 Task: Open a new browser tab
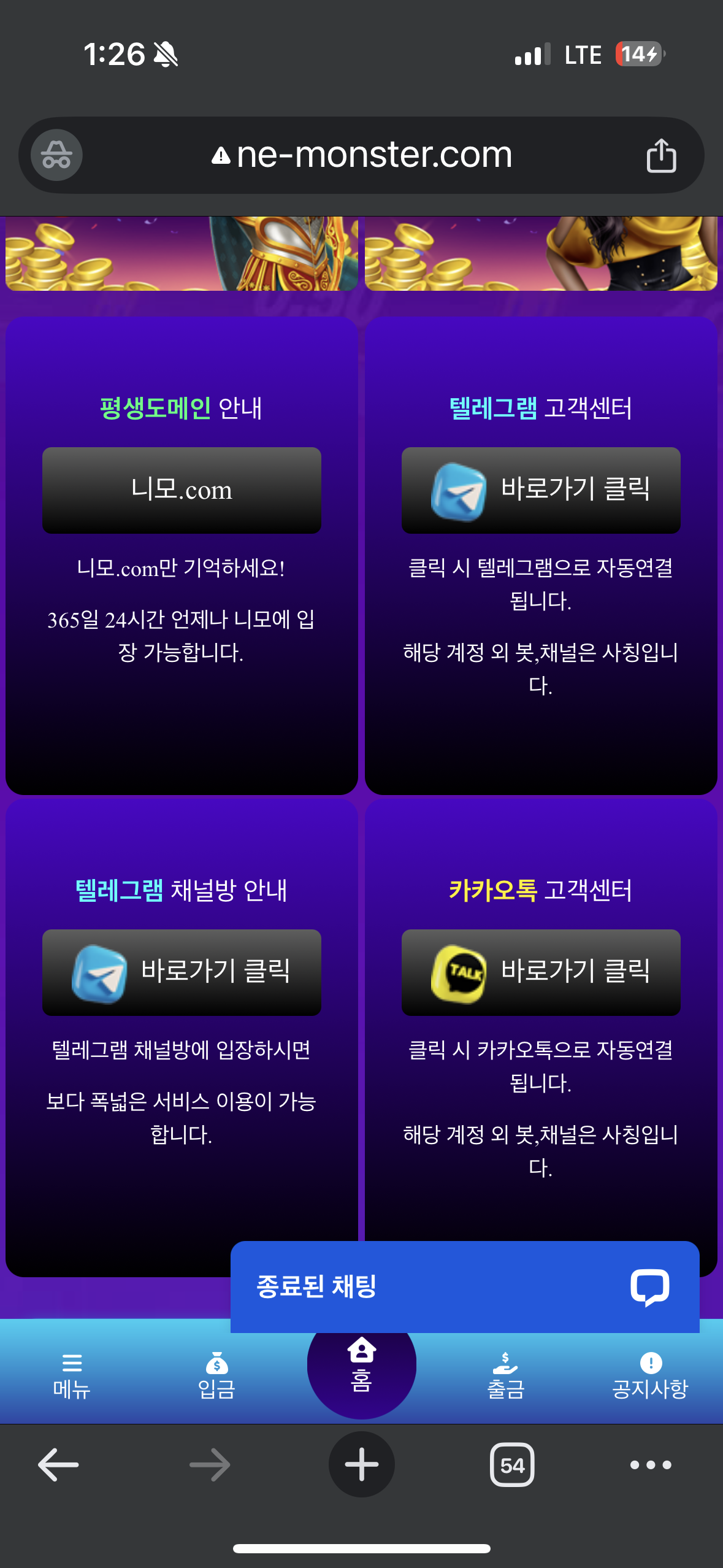pyautogui.click(x=361, y=1465)
